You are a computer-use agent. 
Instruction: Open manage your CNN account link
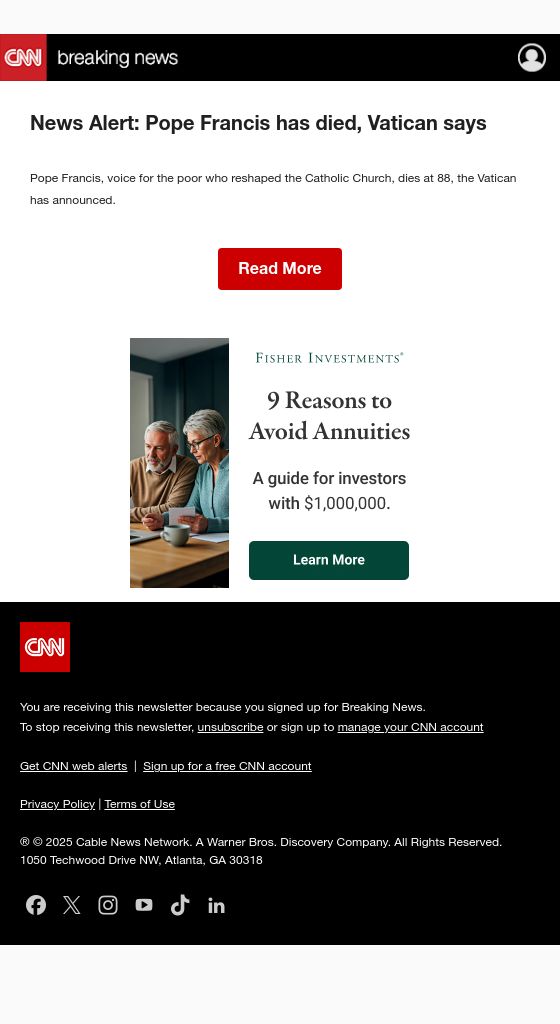410,727
